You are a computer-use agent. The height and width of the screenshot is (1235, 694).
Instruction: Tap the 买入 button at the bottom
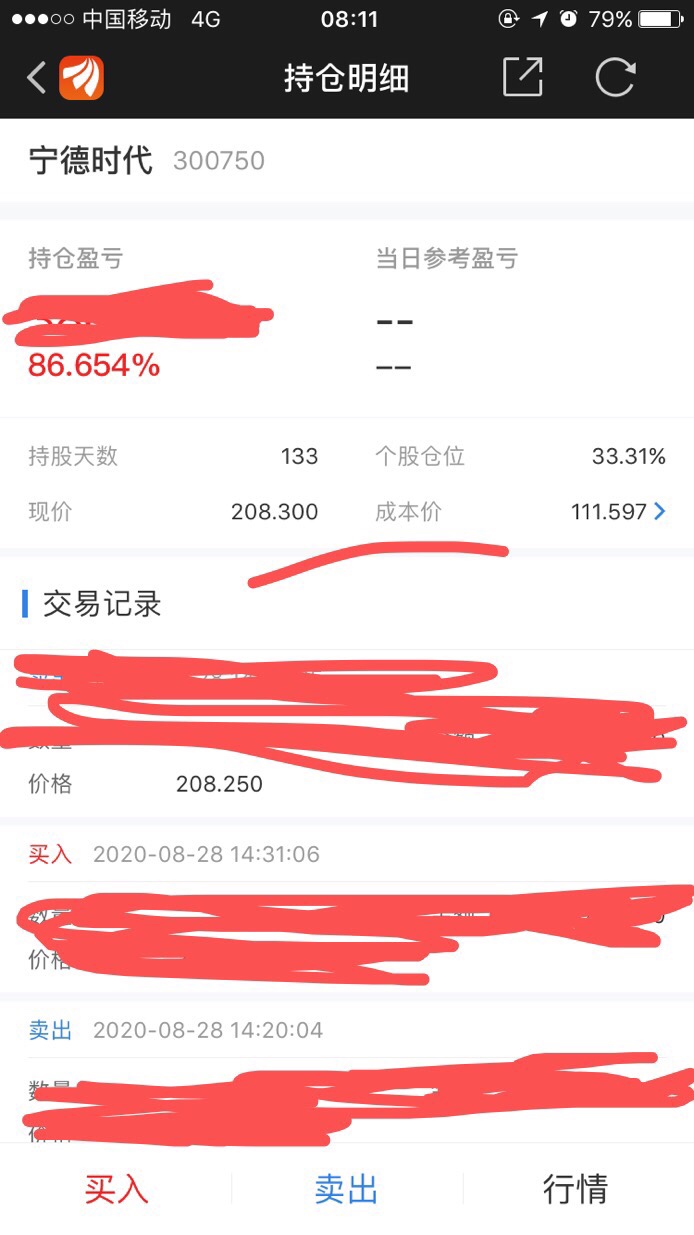tap(116, 1189)
